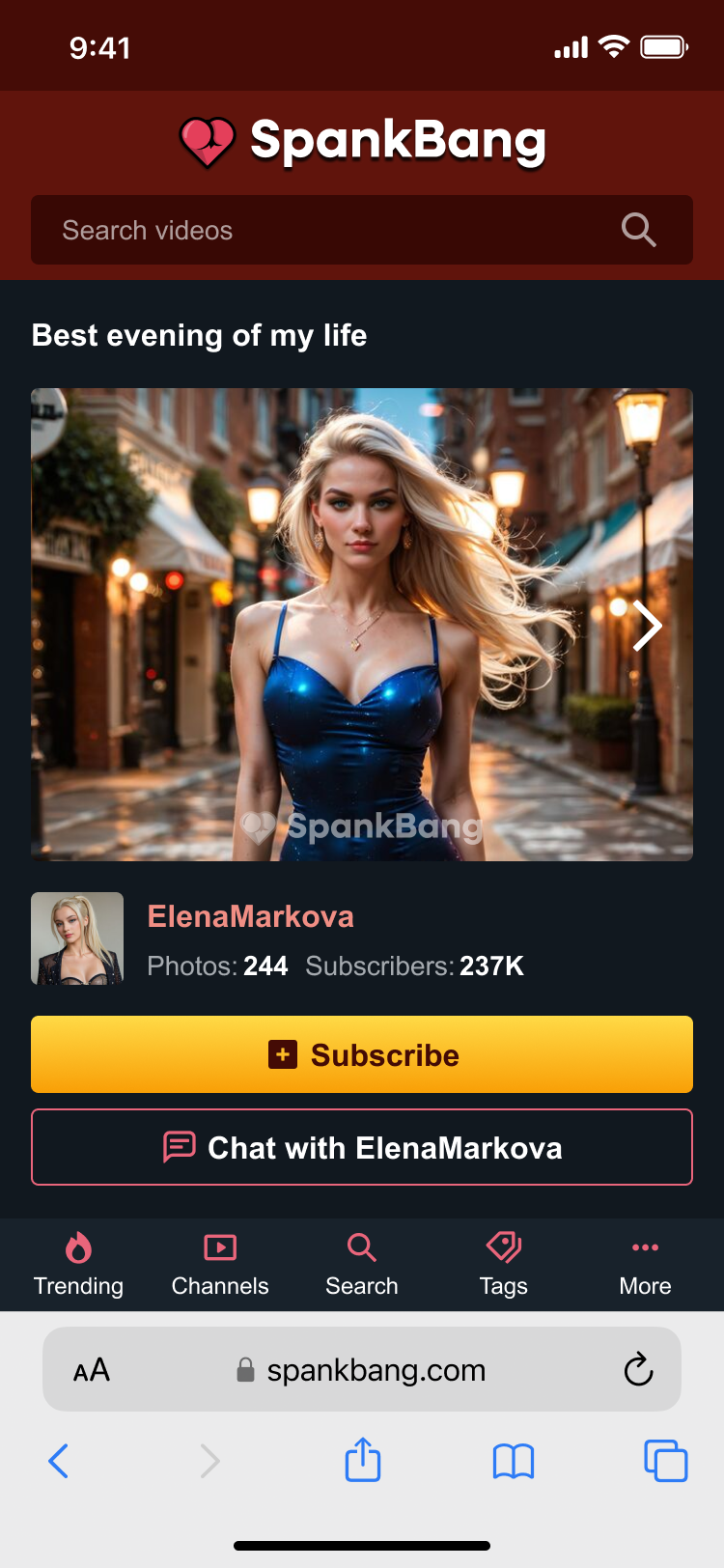Open the Tags tab
This screenshot has height=1568, width=724.
click(503, 1264)
